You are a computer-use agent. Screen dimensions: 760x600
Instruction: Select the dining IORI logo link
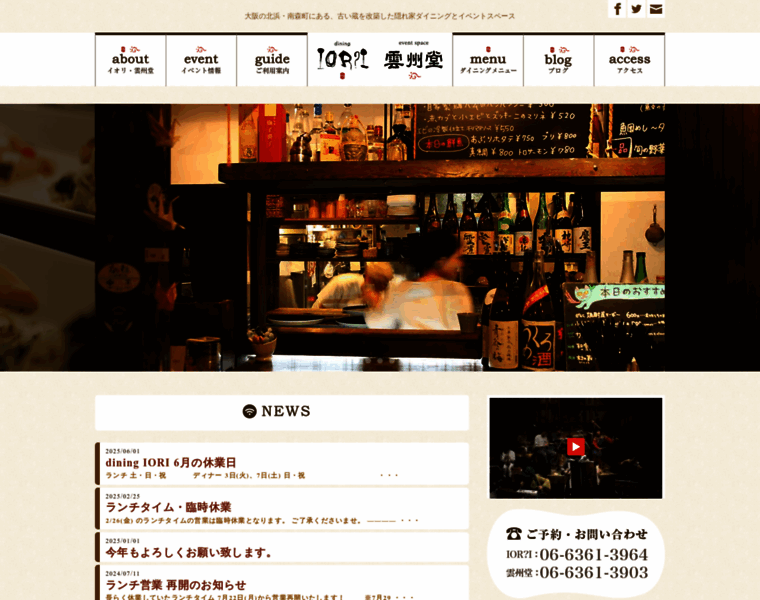click(x=343, y=59)
